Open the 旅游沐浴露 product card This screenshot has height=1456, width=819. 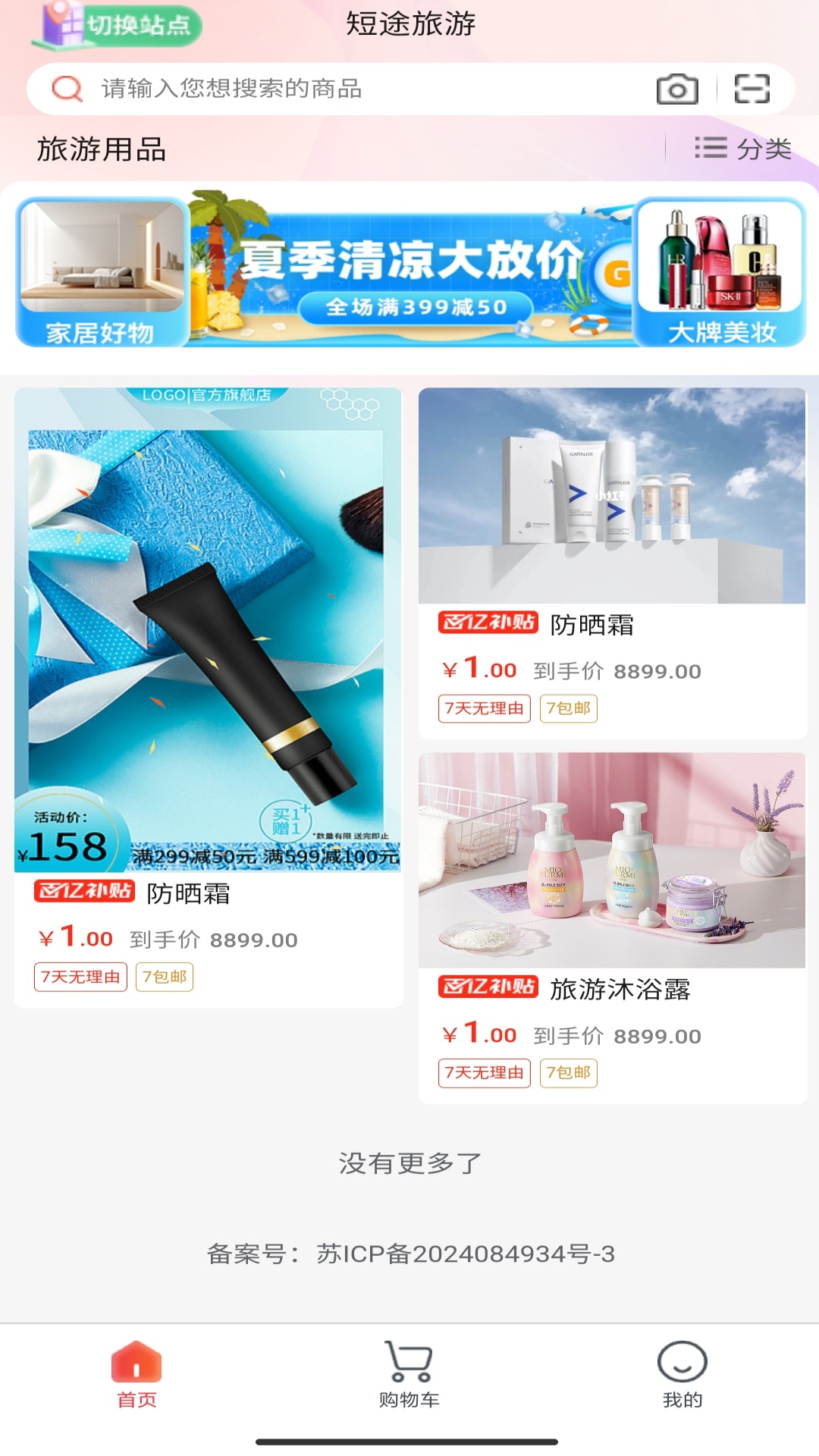pos(612,927)
